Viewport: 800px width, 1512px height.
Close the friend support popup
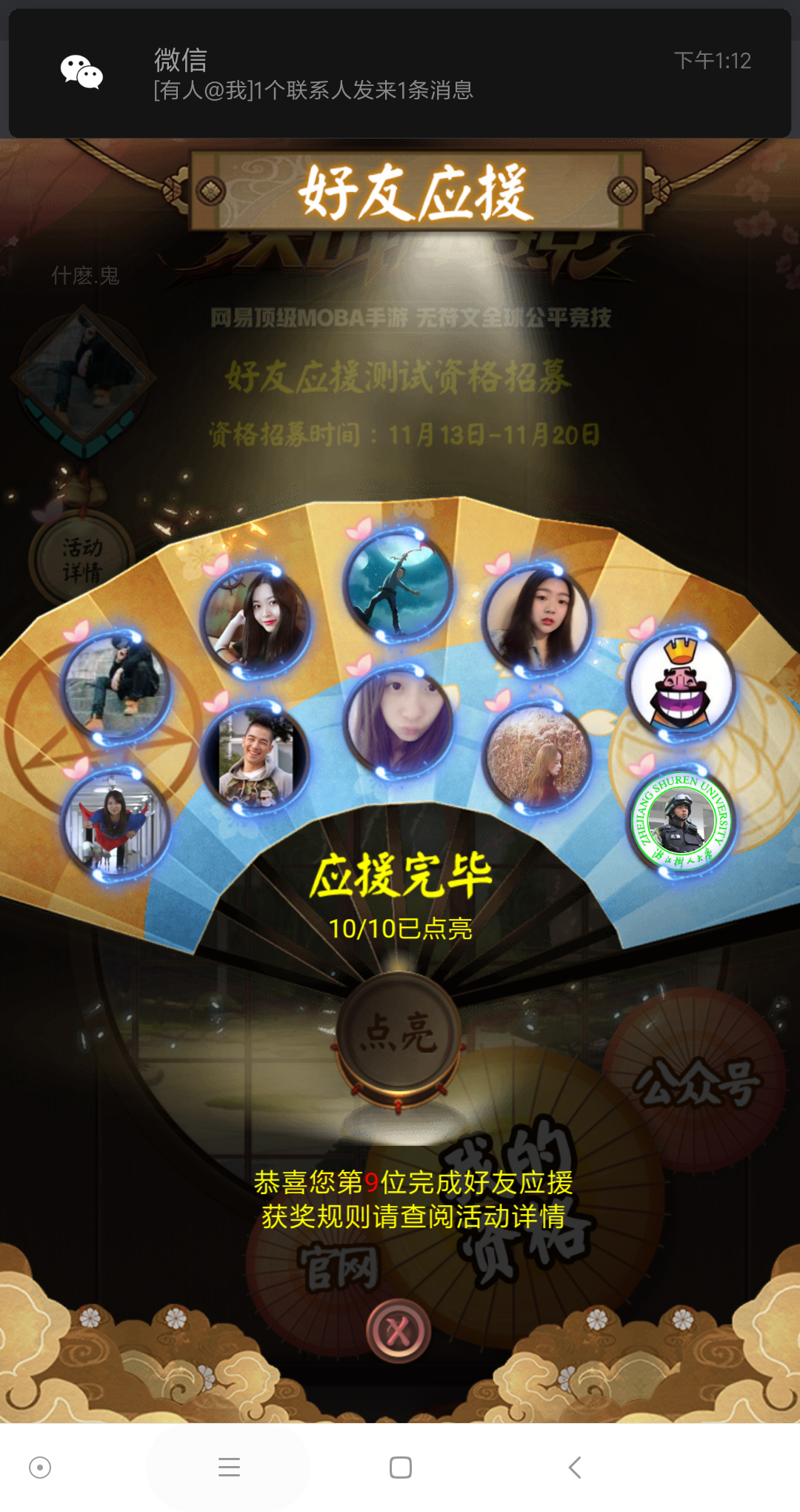point(399,1331)
